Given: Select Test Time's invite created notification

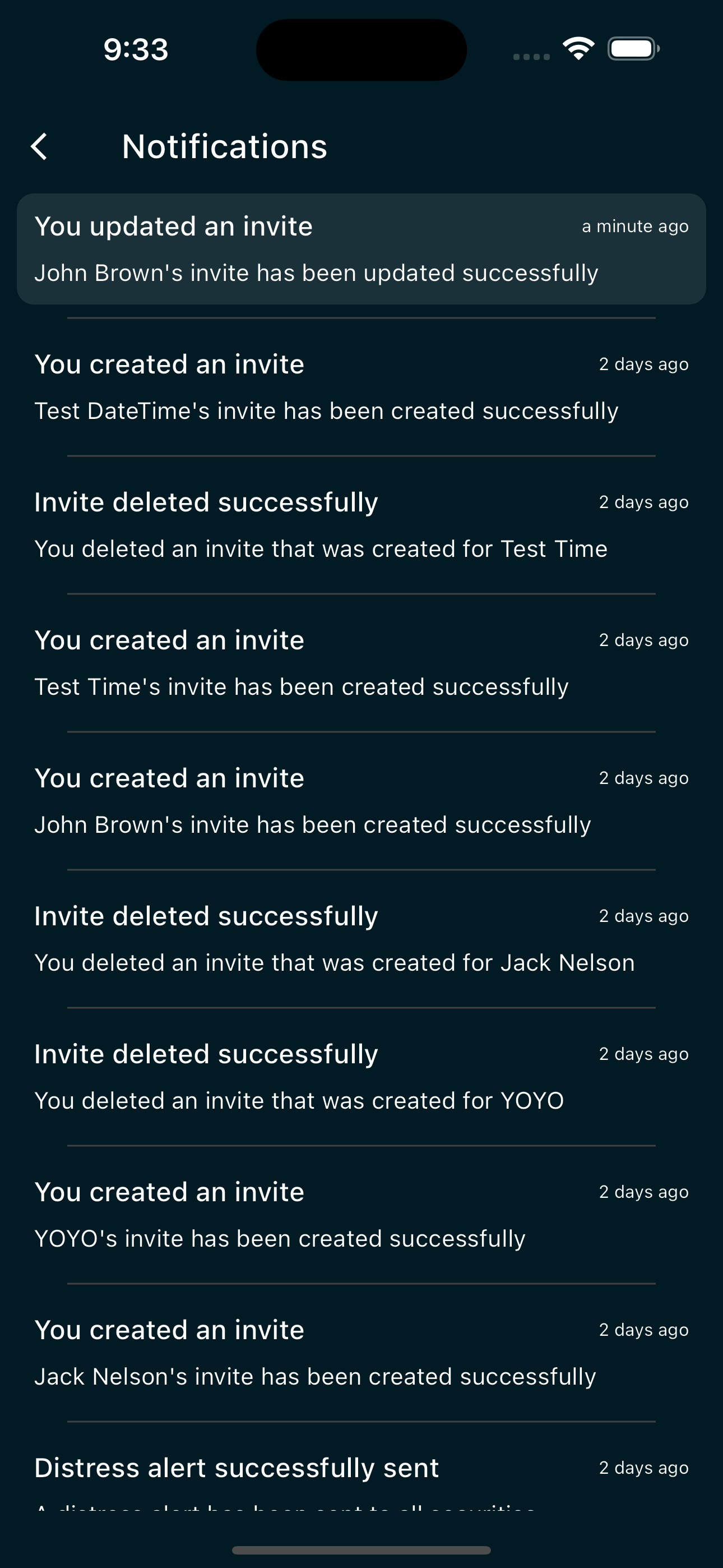Looking at the screenshot, I should pyautogui.click(x=361, y=662).
